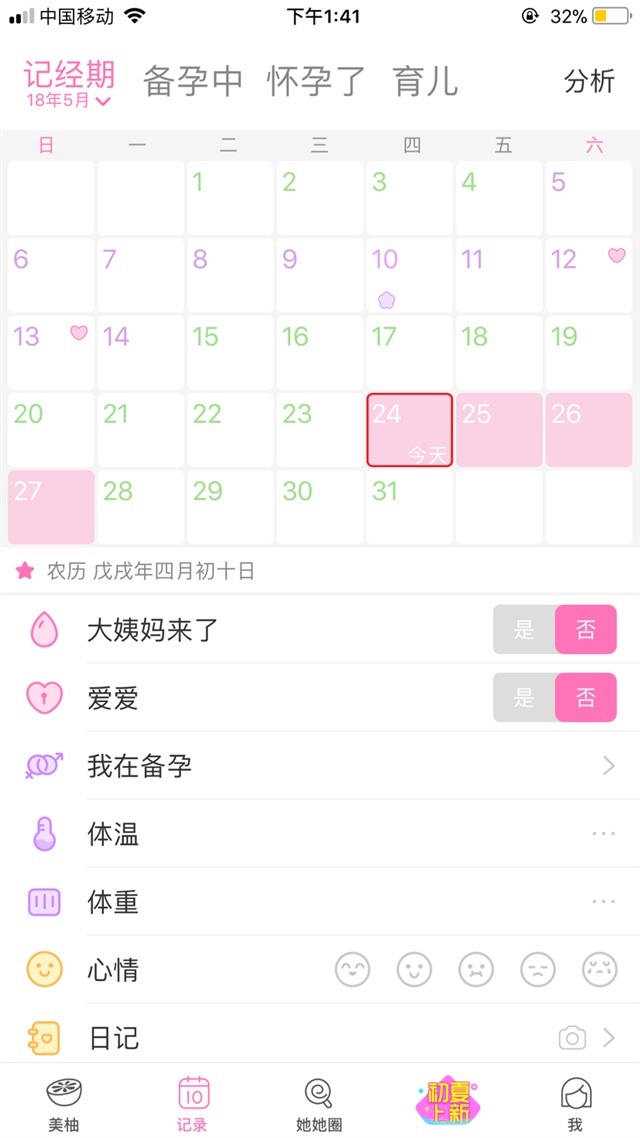Go to the 美柚 tab
Viewport: 640px width, 1138px height.
pyautogui.click(x=64, y=1104)
